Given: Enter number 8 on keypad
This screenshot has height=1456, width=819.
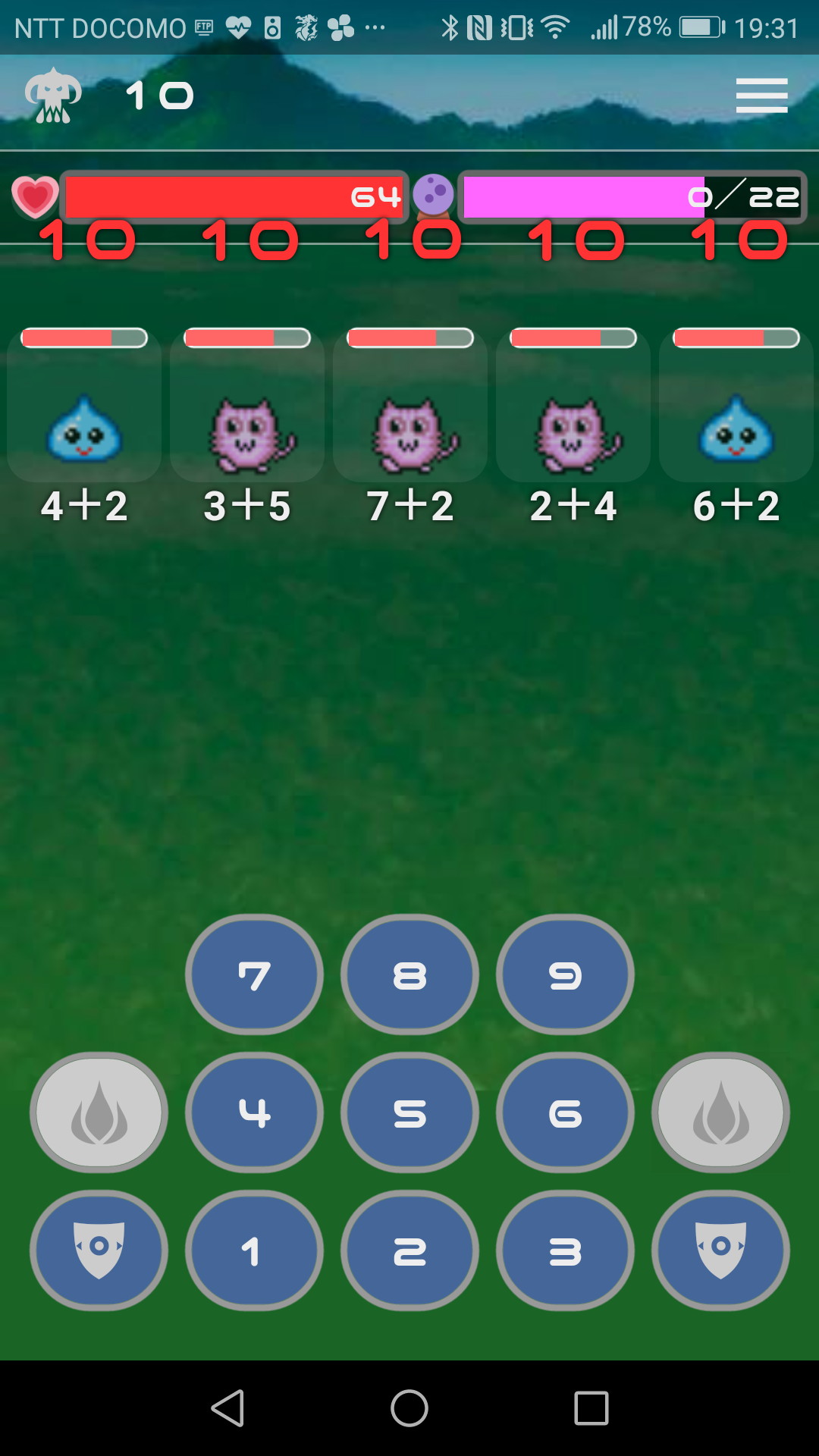Looking at the screenshot, I should tap(409, 974).
